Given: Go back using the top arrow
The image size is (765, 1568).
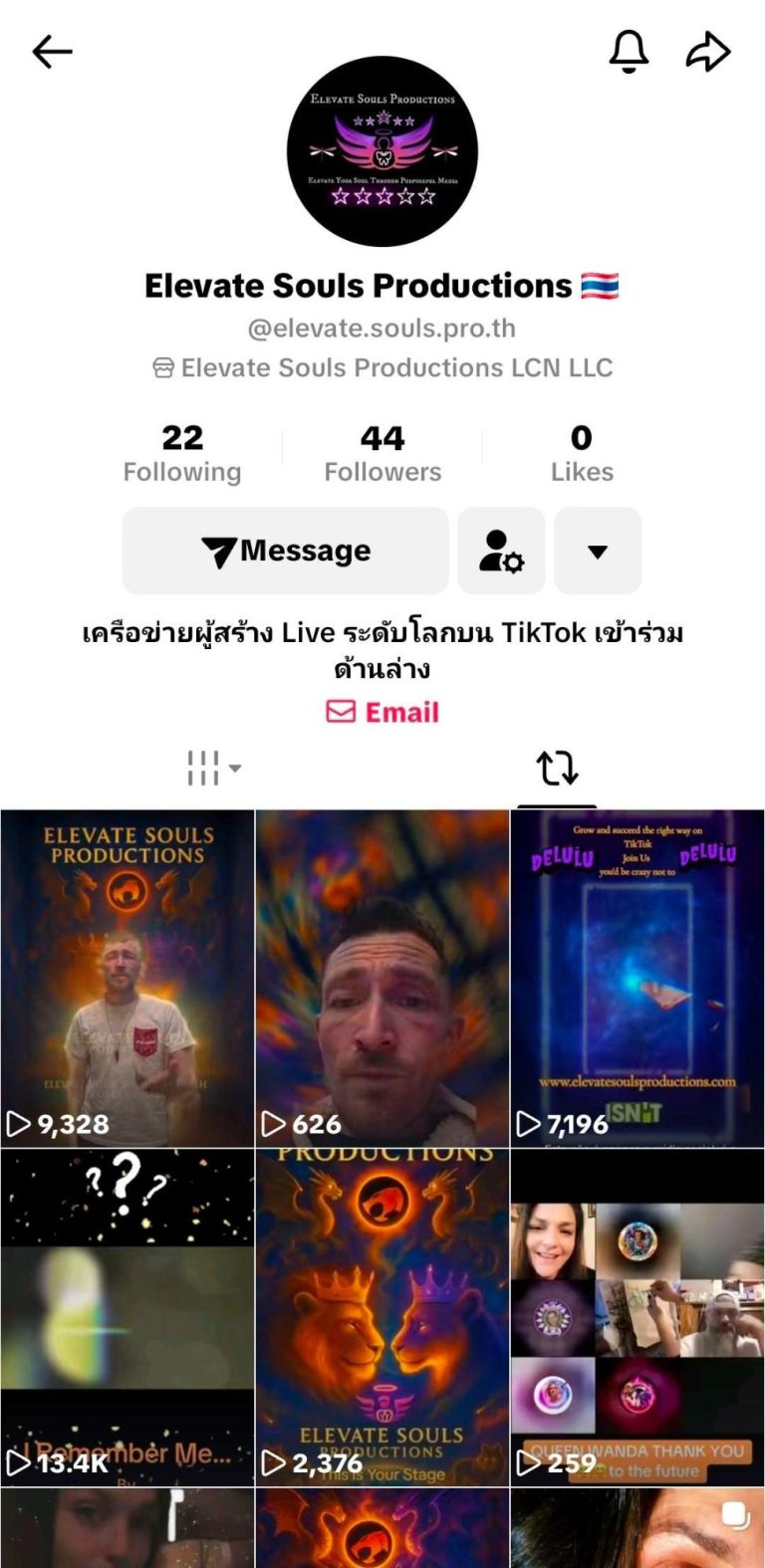Looking at the screenshot, I should pyautogui.click(x=52, y=52).
